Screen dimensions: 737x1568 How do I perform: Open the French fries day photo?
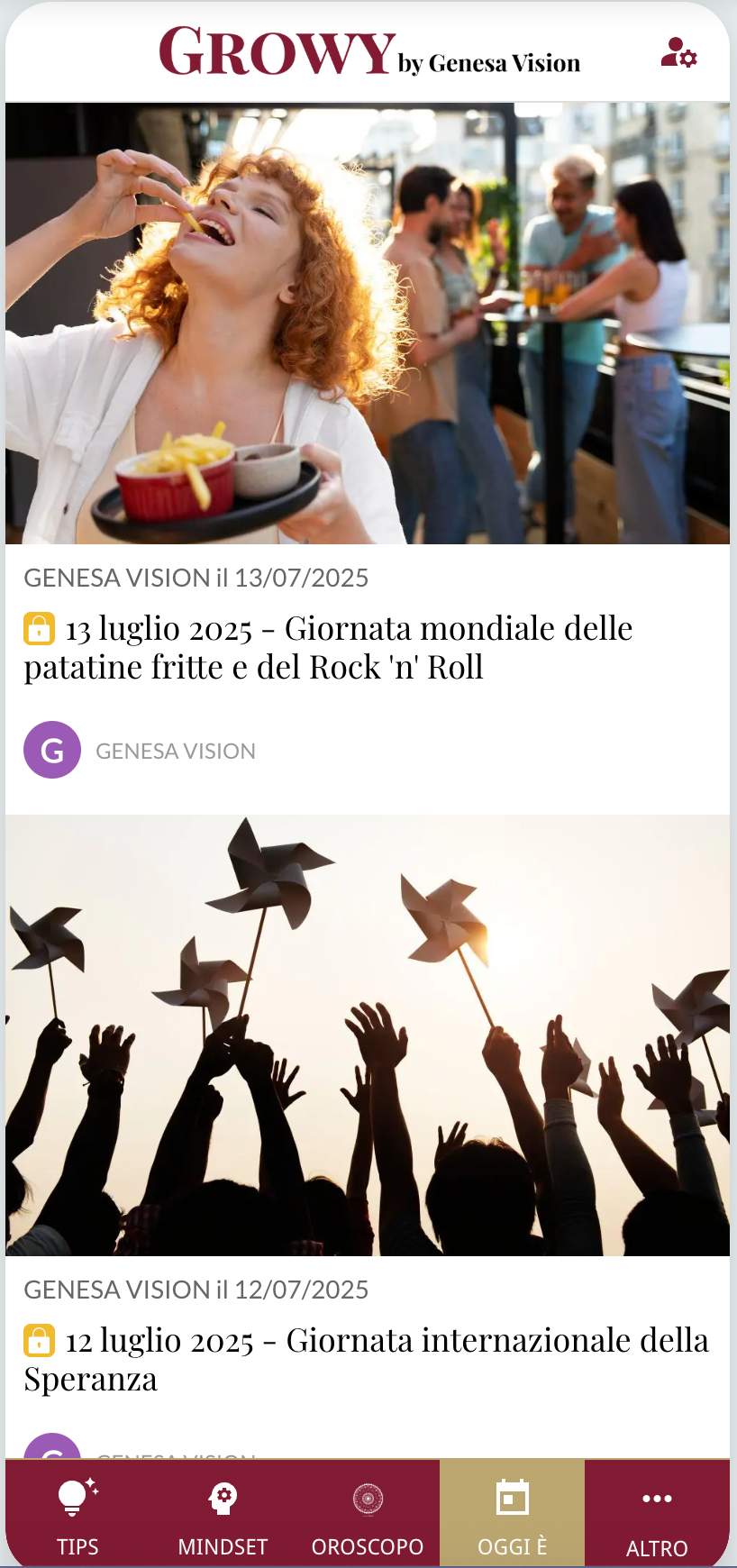pos(368,323)
